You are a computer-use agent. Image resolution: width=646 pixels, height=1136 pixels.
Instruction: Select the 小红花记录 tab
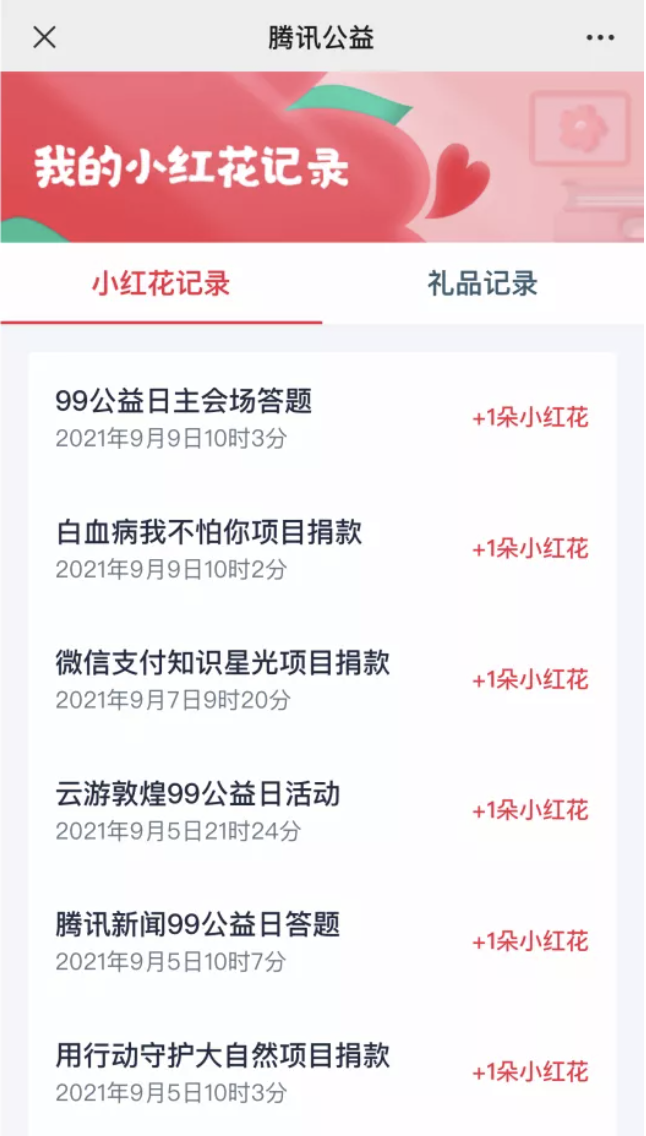tap(161, 284)
